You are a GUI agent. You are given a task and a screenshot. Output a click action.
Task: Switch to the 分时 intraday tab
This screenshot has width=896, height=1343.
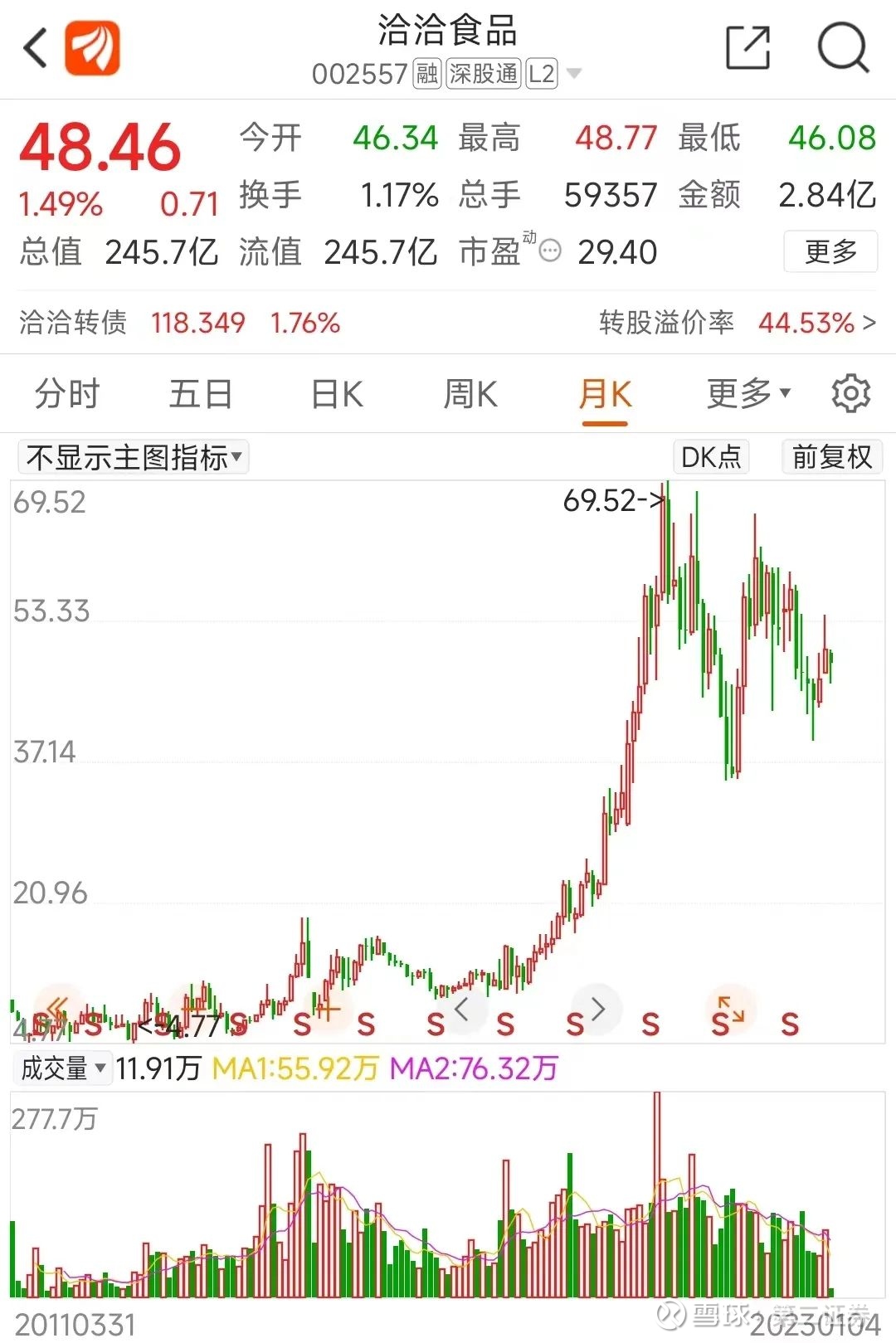pyautogui.click(x=67, y=393)
